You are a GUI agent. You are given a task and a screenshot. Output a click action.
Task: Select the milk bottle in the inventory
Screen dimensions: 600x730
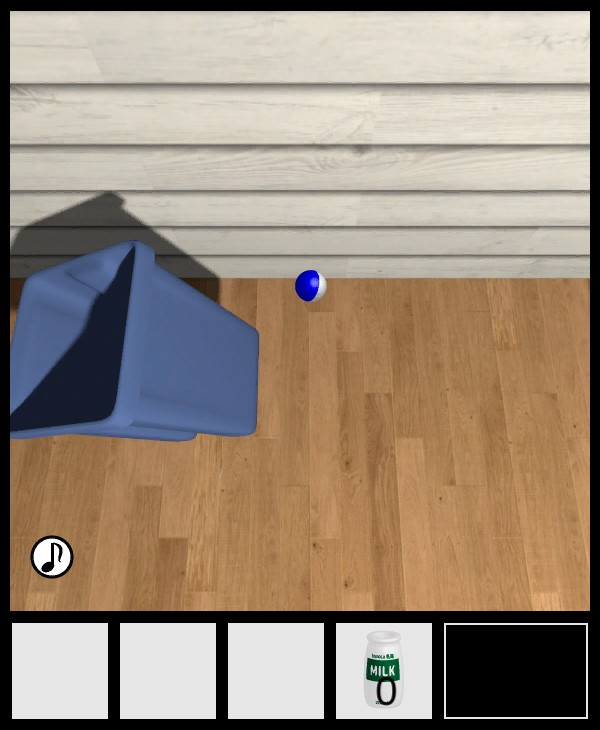click(383, 670)
